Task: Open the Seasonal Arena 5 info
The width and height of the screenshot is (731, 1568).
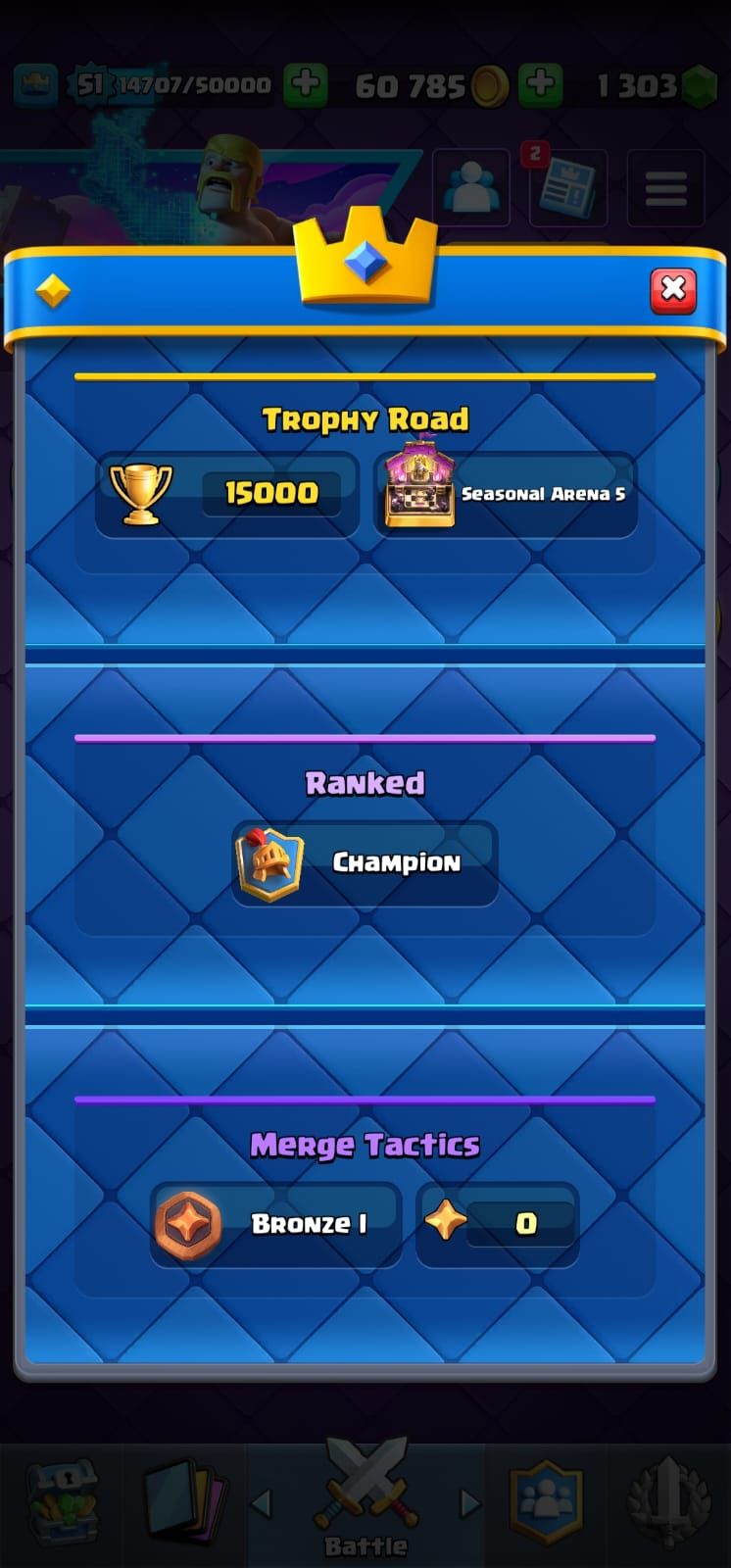Action: [506, 494]
